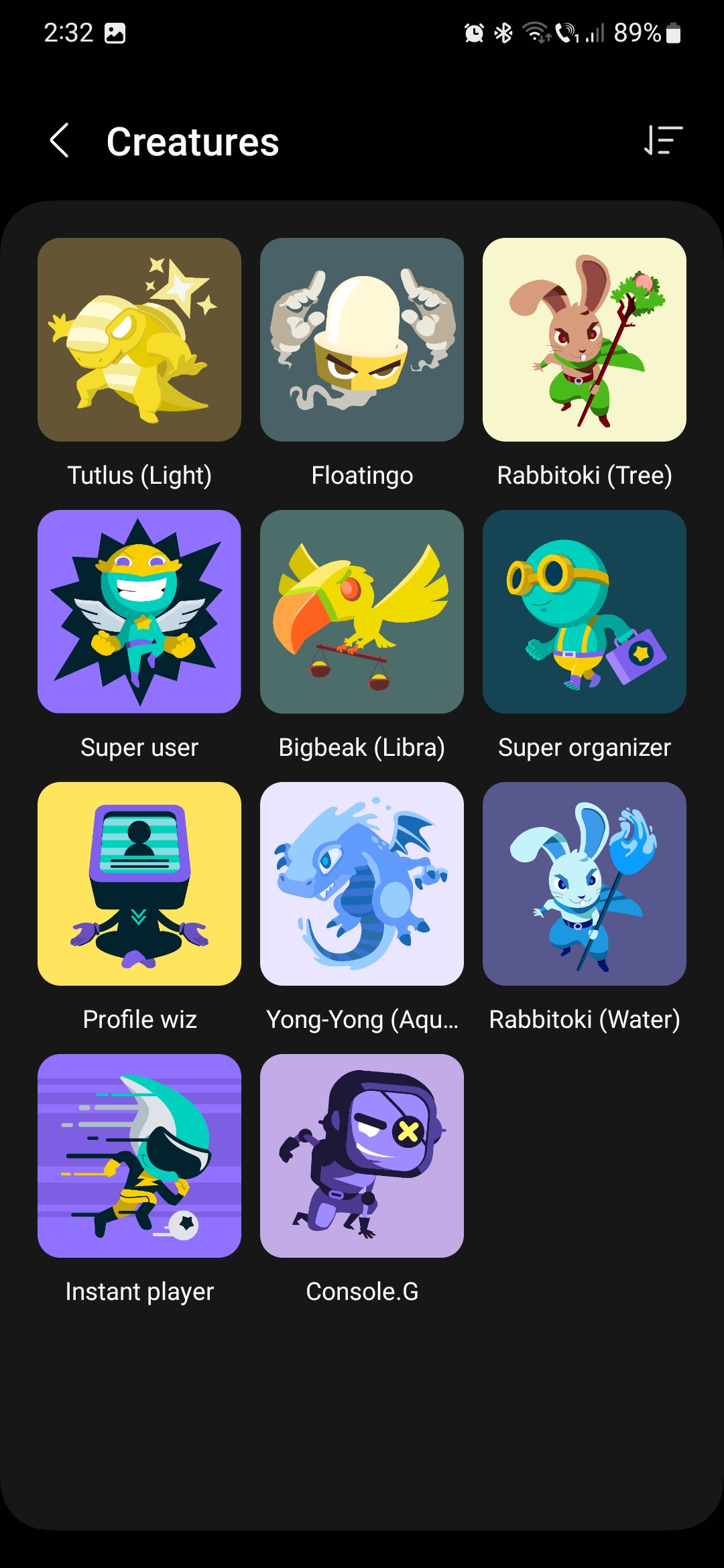Viewport: 724px width, 1568px height.
Task: Pick Rabbitoki (Water)
Action: [x=585, y=884]
